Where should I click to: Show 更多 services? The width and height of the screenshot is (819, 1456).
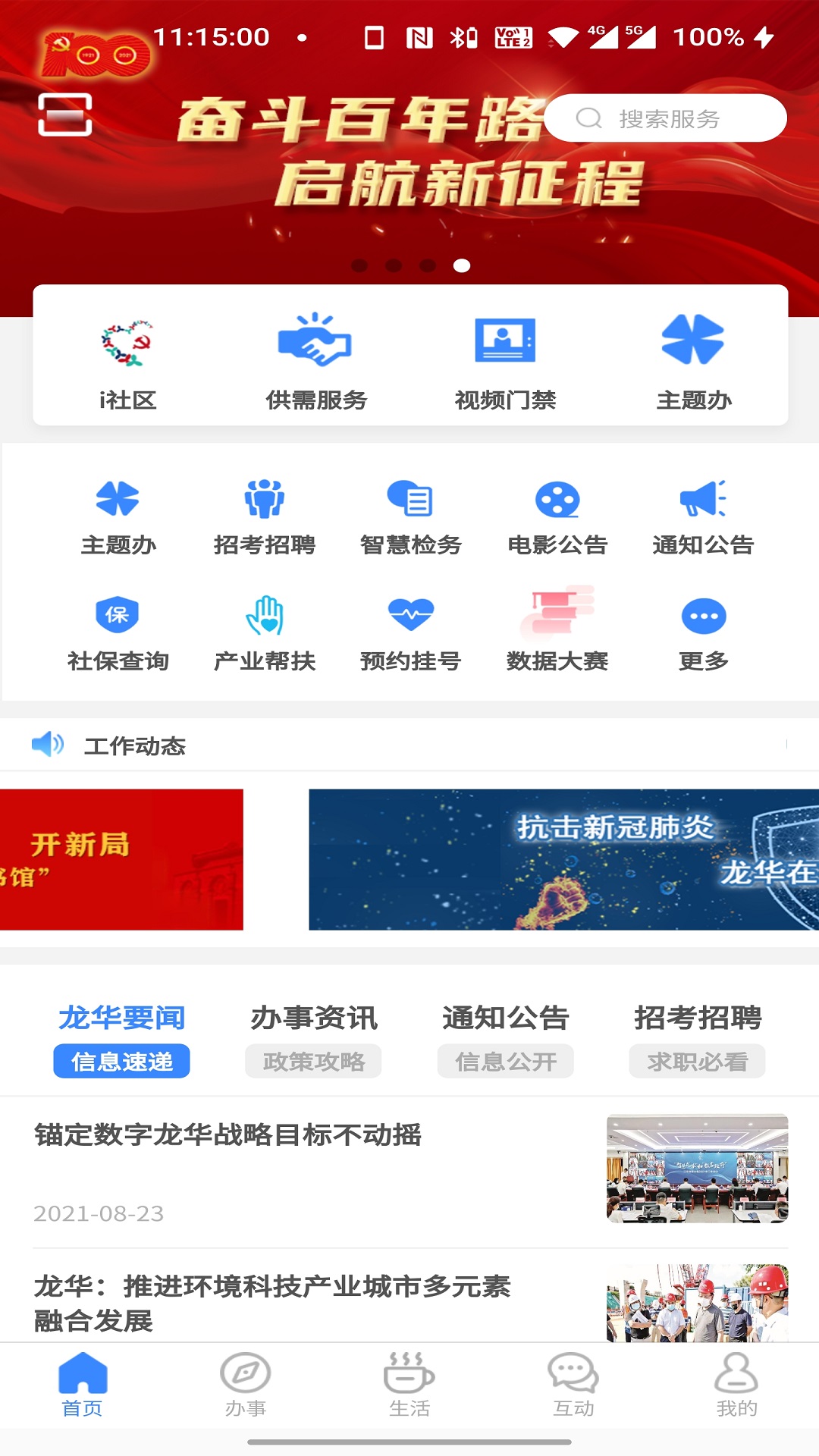click(x=704, y=633)
